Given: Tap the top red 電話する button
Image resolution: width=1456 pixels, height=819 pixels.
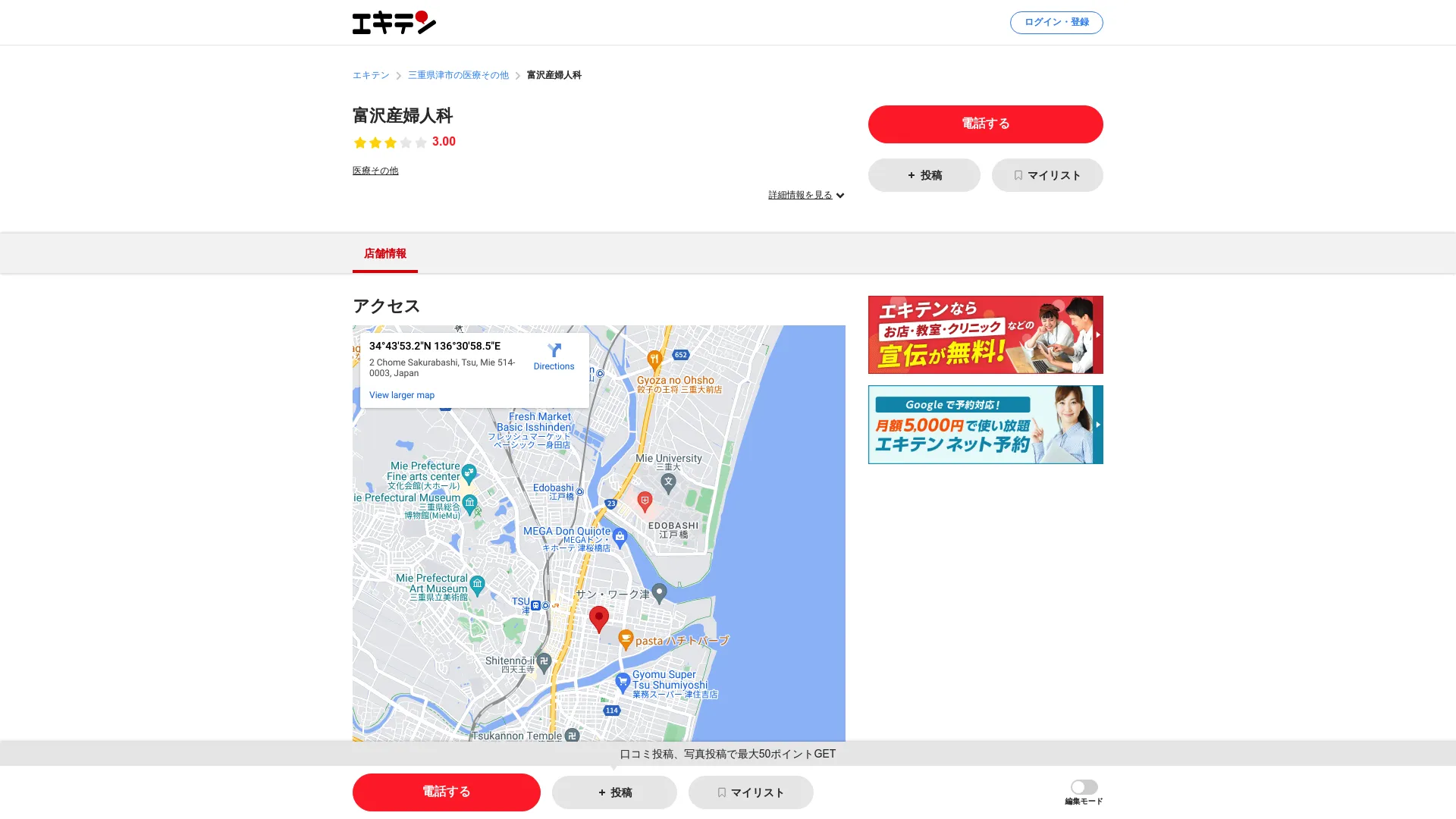Looking at the screenshot, I should (x=985, y=124).
